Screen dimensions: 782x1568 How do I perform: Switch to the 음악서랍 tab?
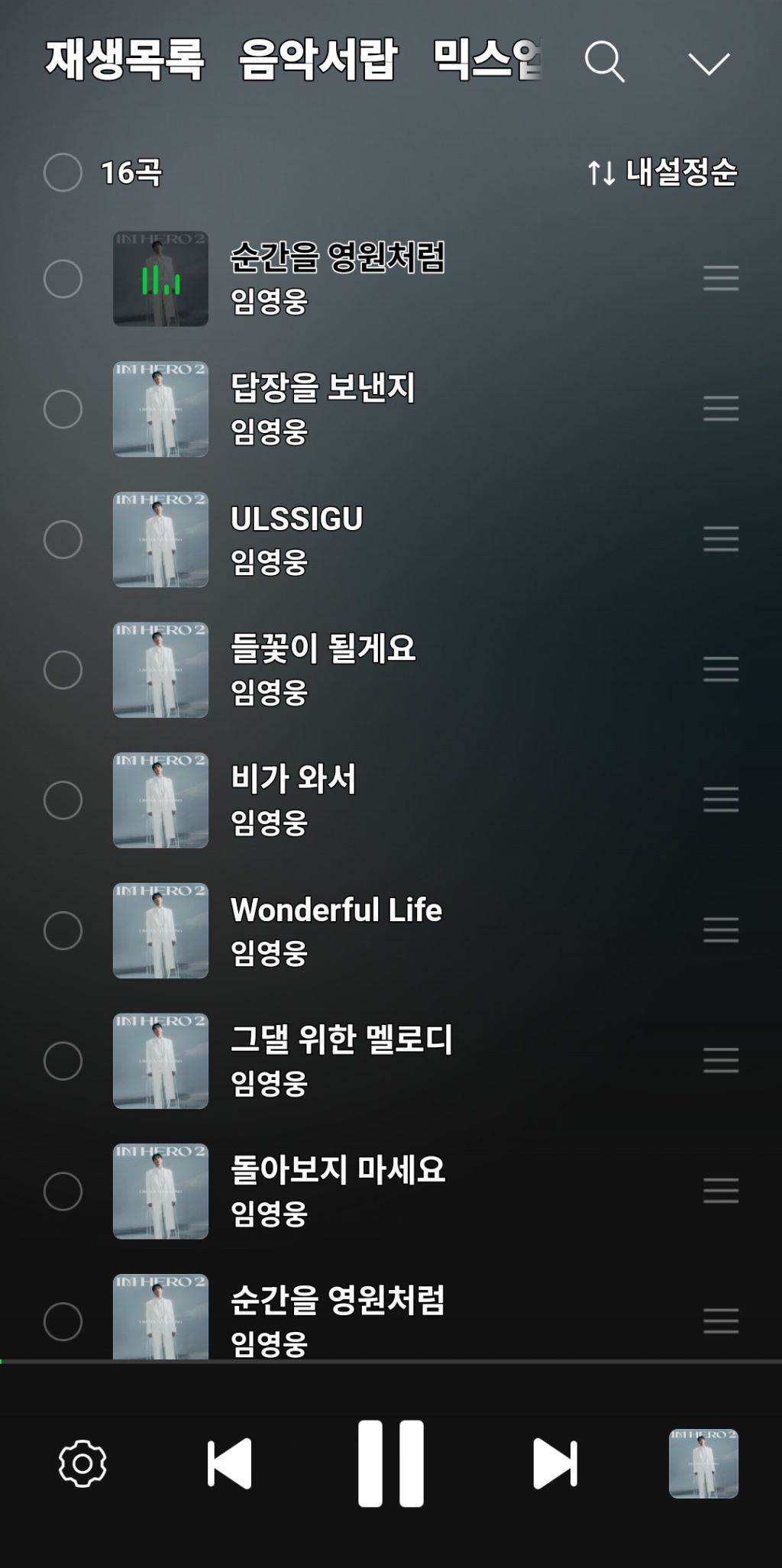pyautogui.click(x=318, y=60)
